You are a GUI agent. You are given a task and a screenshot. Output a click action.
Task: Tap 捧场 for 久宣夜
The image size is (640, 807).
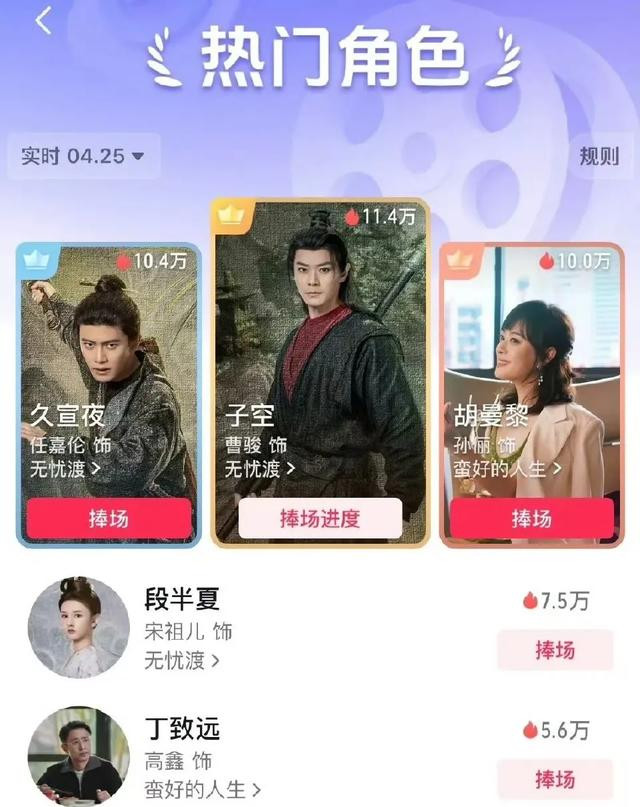click(109, 518)
